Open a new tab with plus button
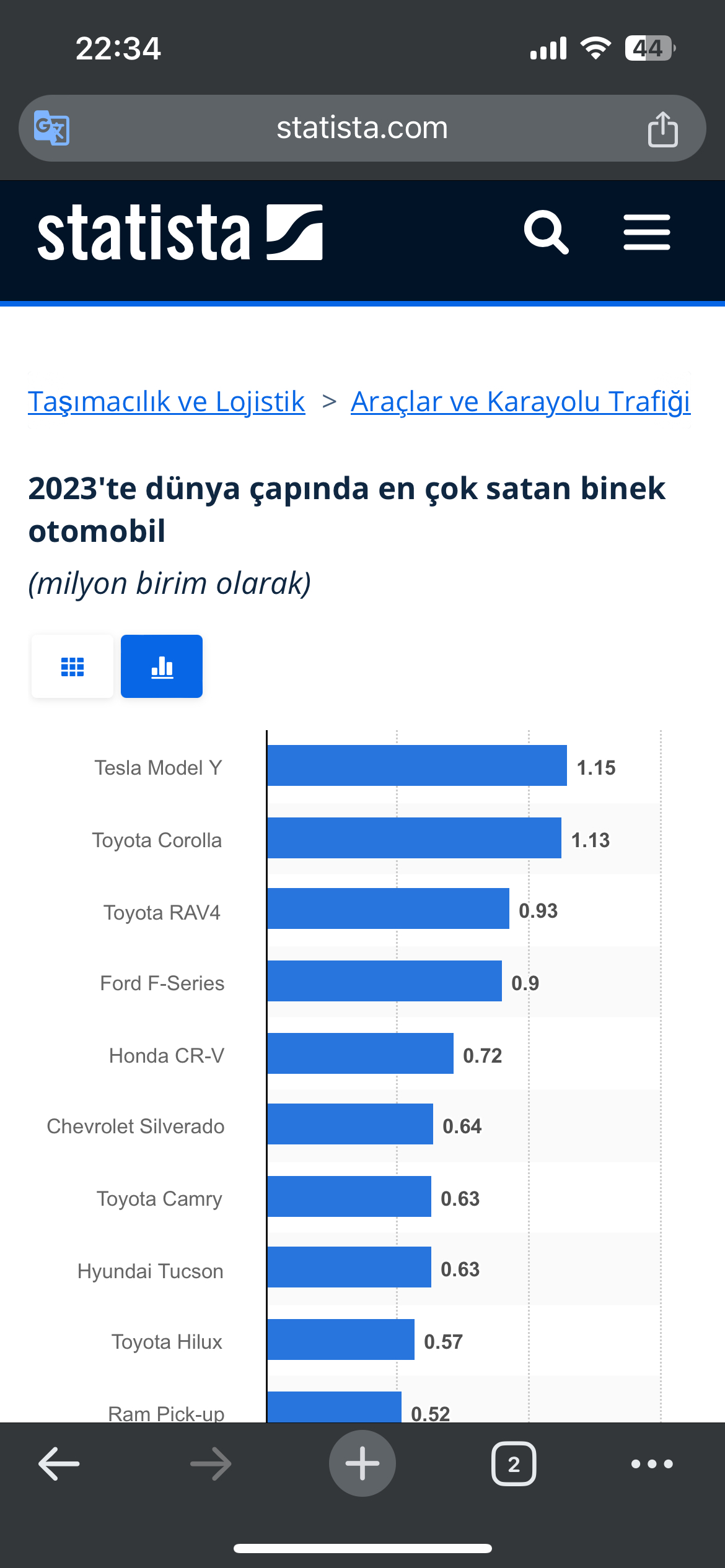Image resolution: width=725 pixels, height=1568 pixels. click(362, 1463)
